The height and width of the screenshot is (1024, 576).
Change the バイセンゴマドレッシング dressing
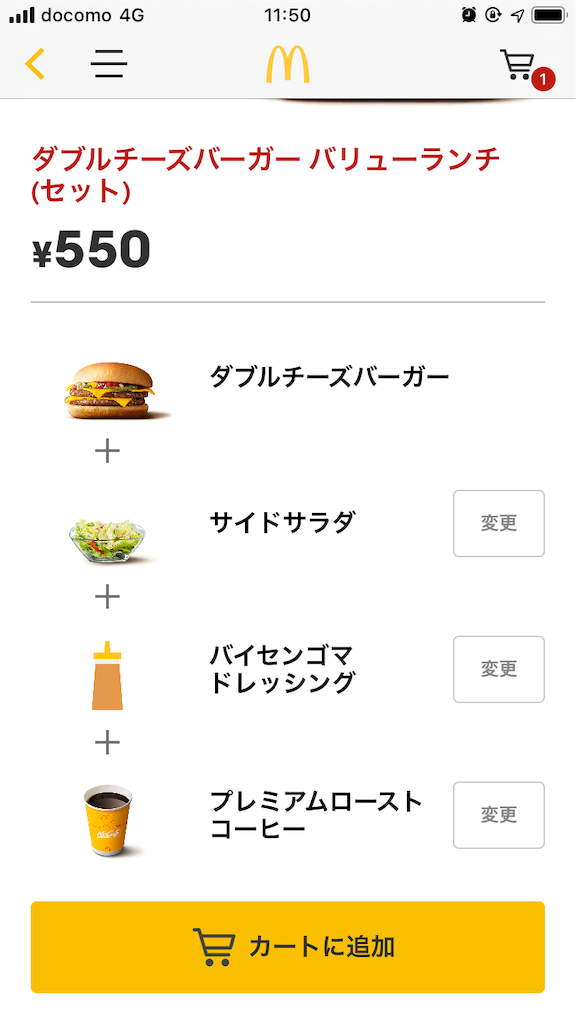[499, 669]
